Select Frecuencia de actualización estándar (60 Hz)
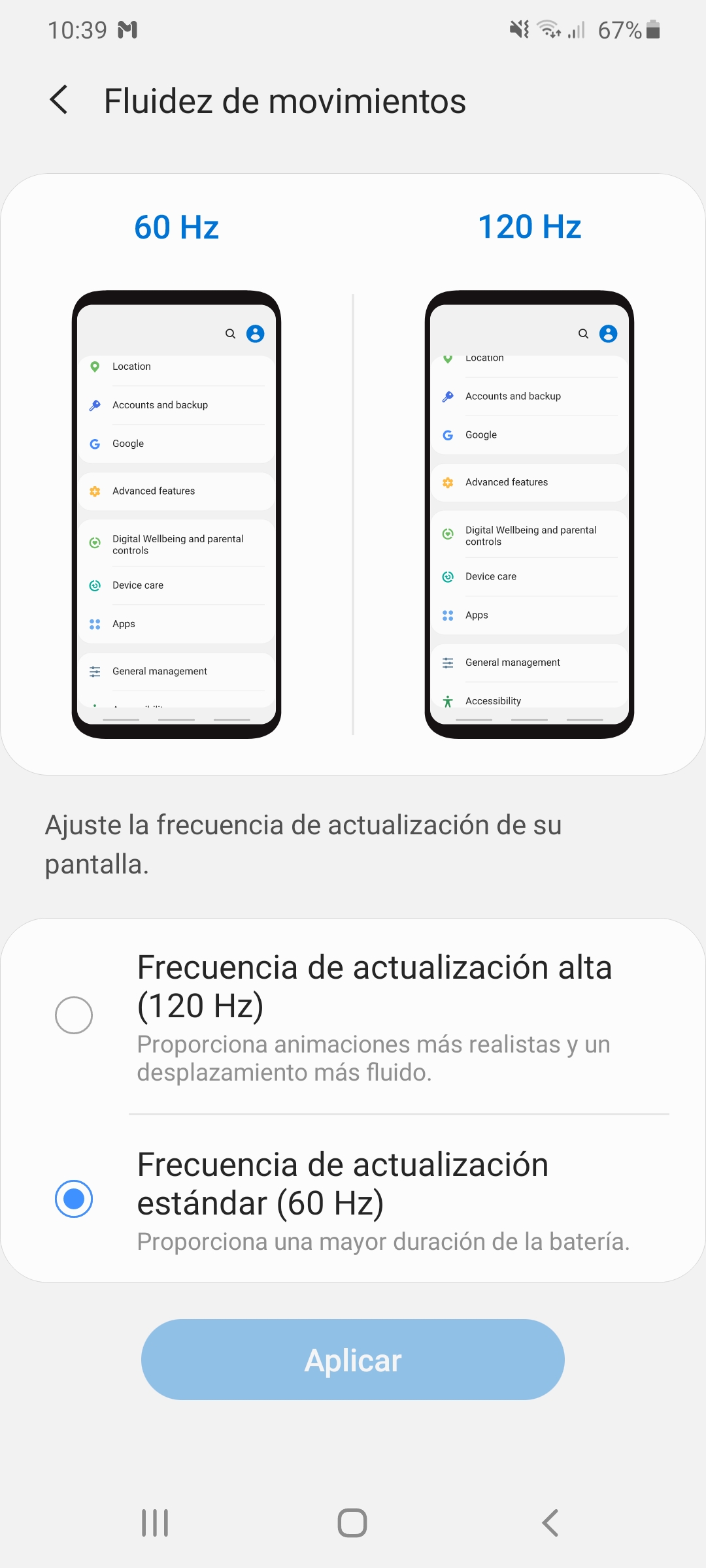 coord(353,1199)
